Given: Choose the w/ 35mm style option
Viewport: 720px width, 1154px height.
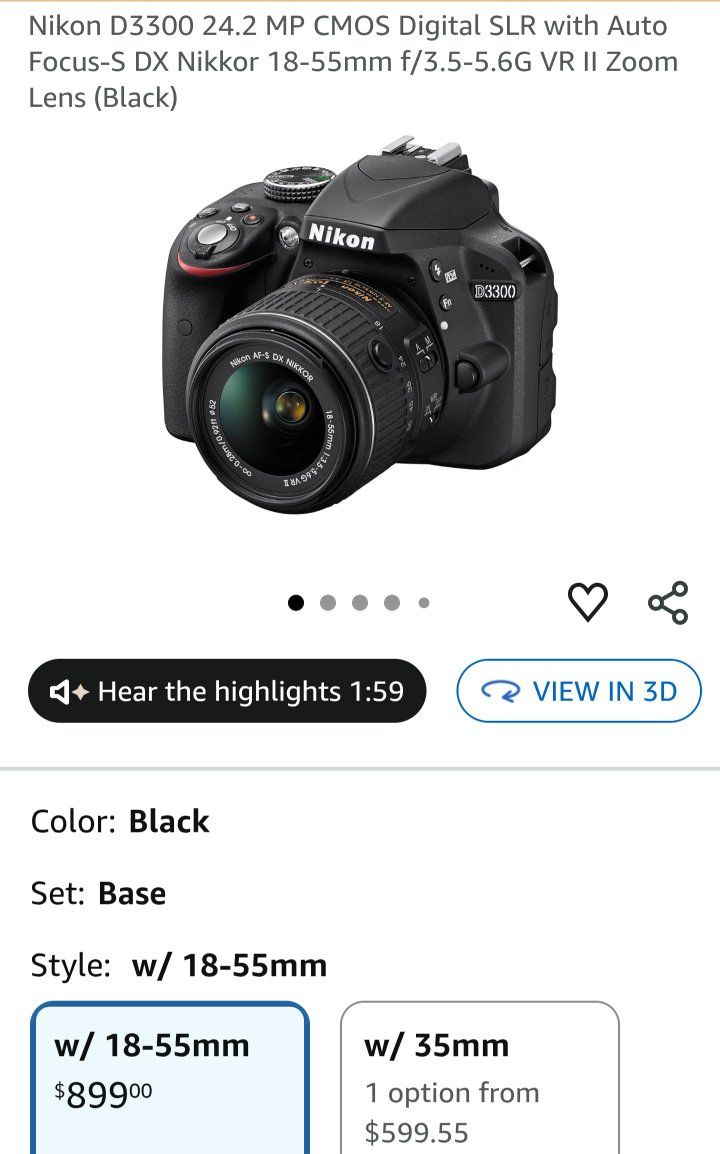Looking at the screenshot, I should 479,1075.
